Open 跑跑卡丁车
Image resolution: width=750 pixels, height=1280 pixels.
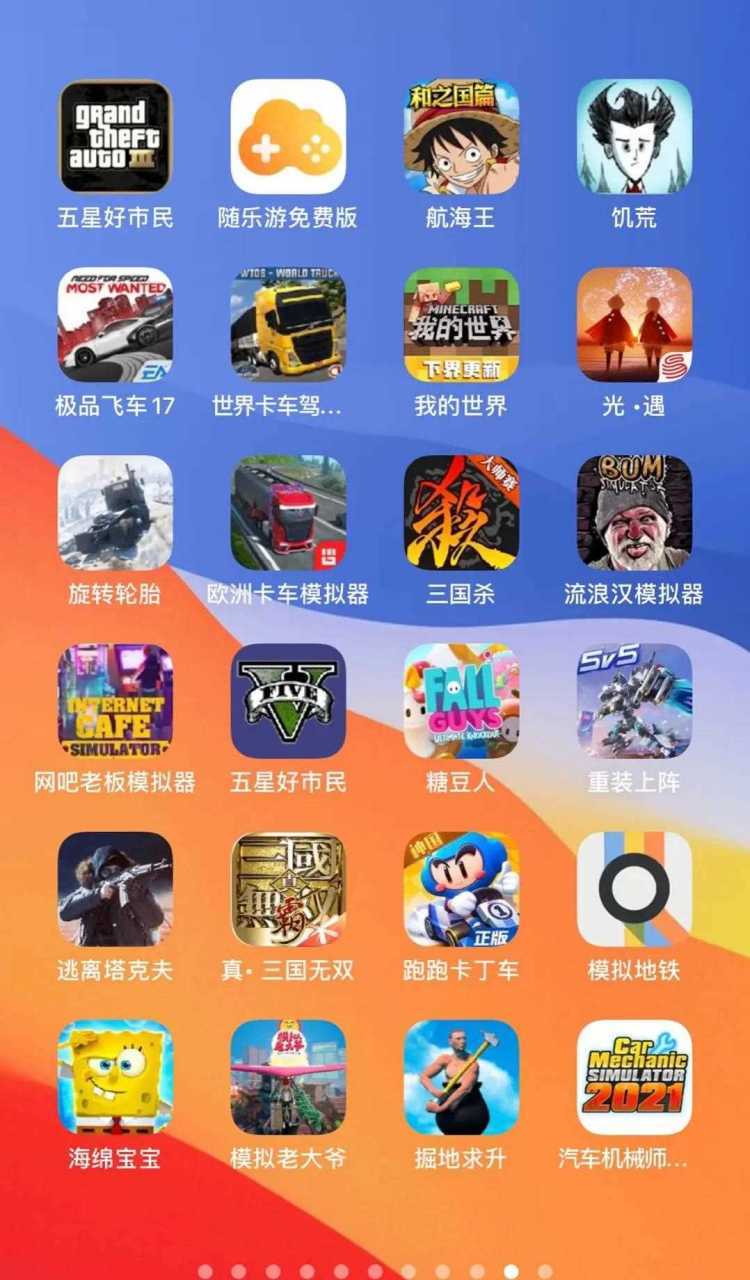pyautogui.click(x=461, y=889)
